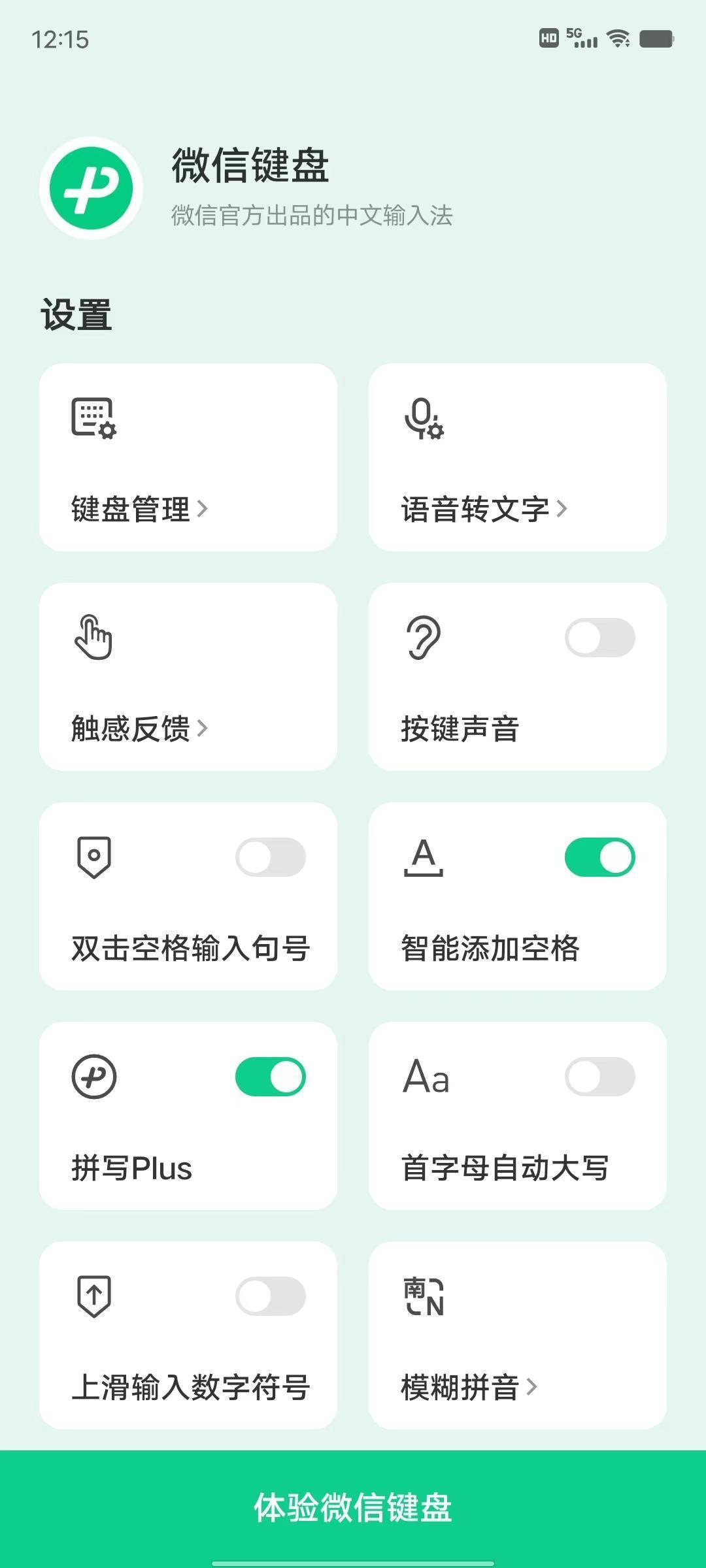Open 触感反馈 haptic feedback settings
The image size is (706, 1568).
tap(188, 677)
